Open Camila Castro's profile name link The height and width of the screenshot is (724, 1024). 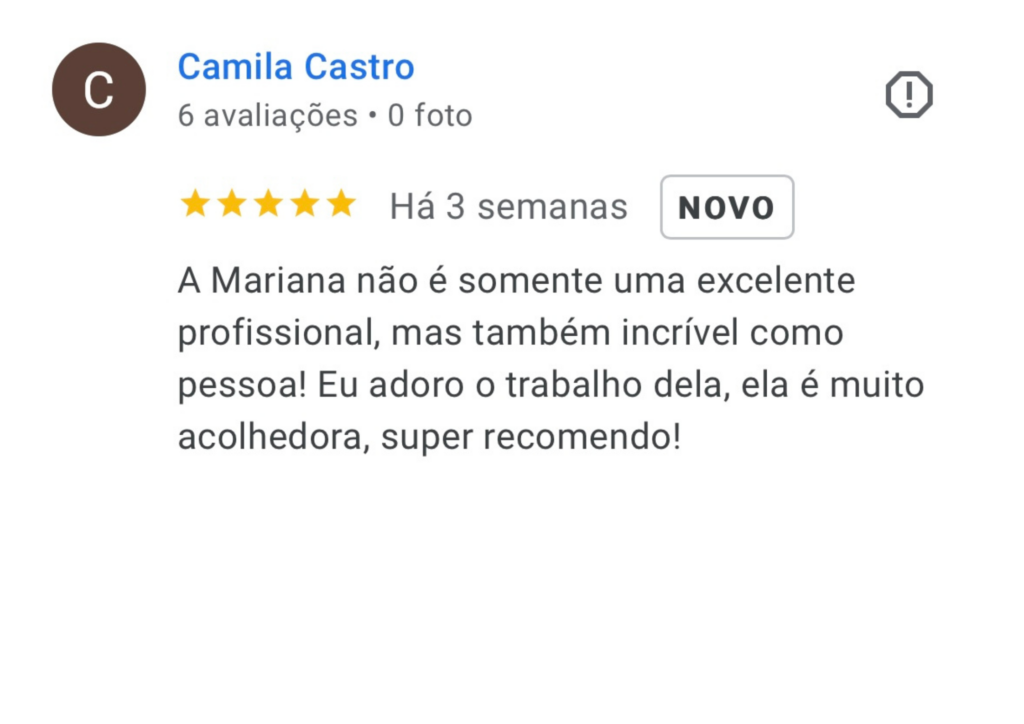296,67
